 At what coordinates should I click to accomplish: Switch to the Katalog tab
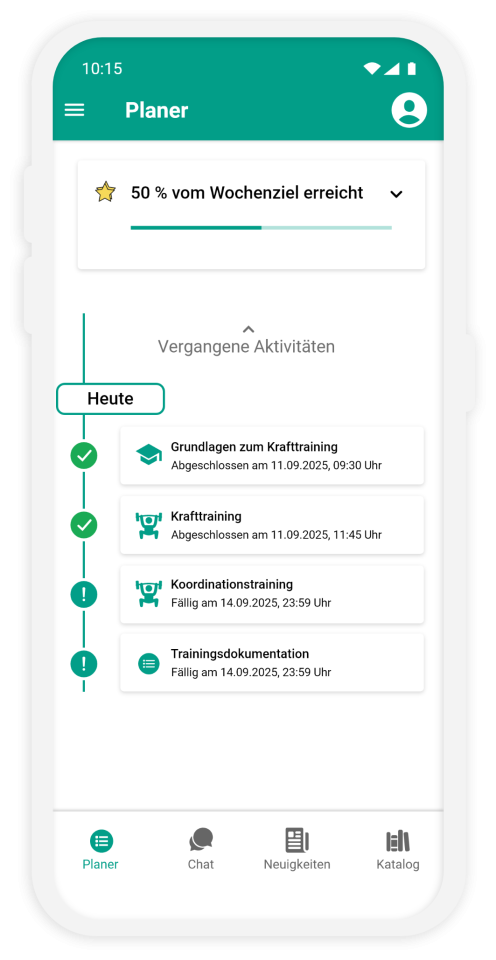398,849
